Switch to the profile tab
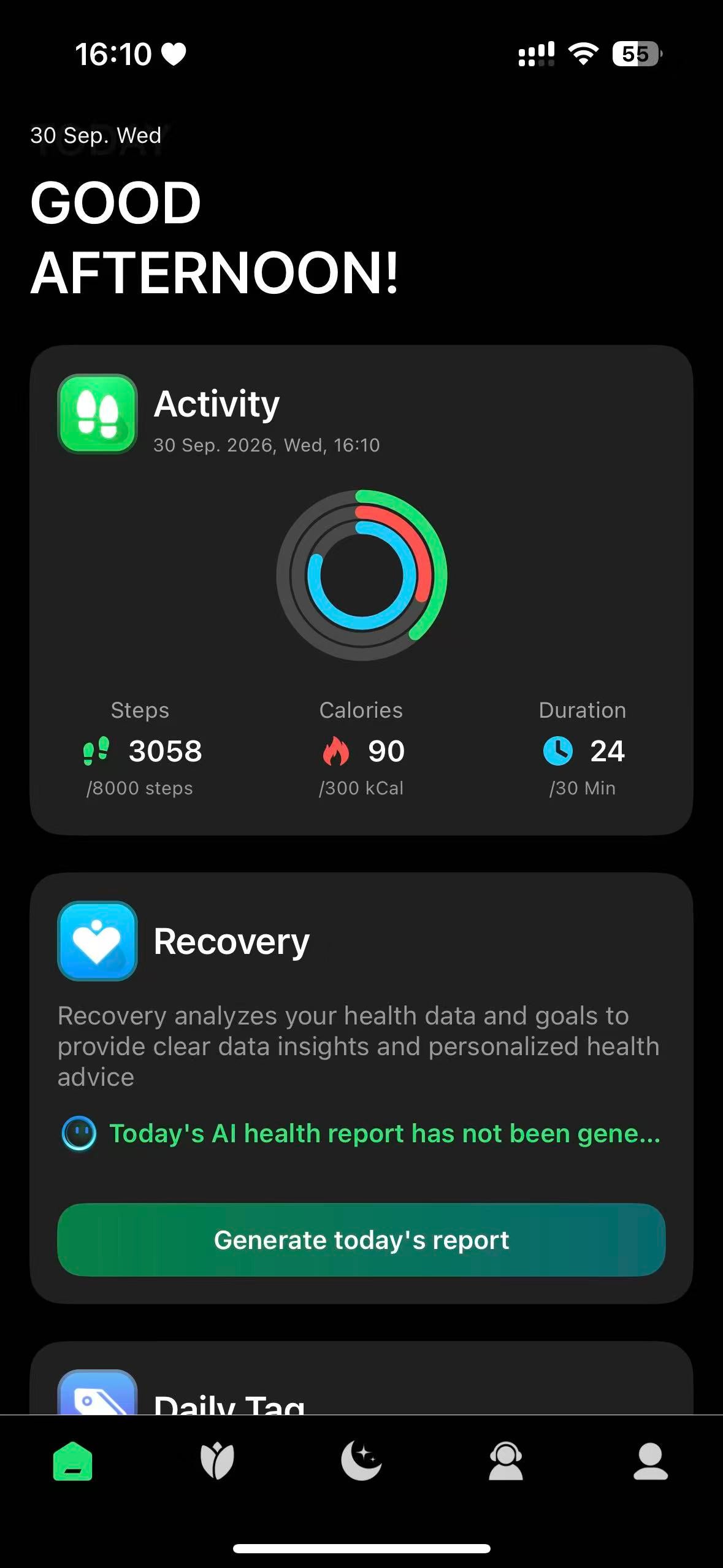This screenshot has width=723, height=1568. (x=651, y=1461)
